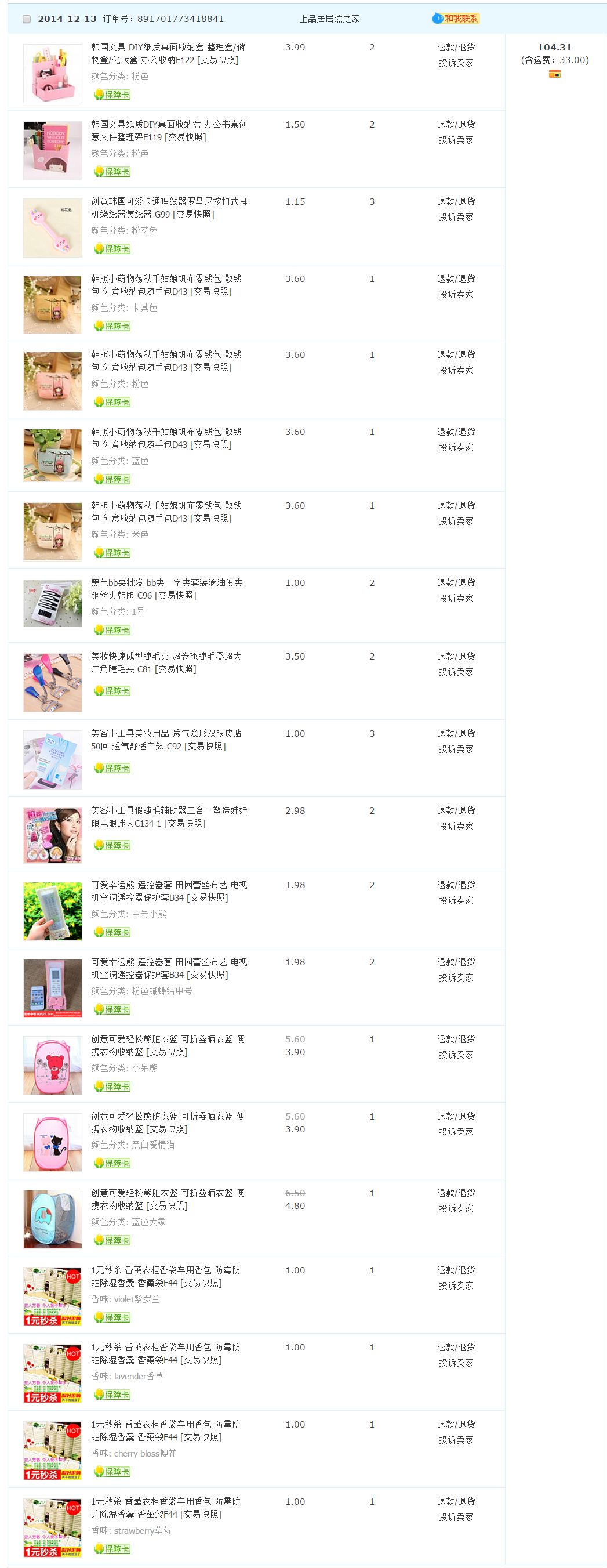Tap 投诉卖家 for 双眼皮贴 C92

[x=456, y=749]
